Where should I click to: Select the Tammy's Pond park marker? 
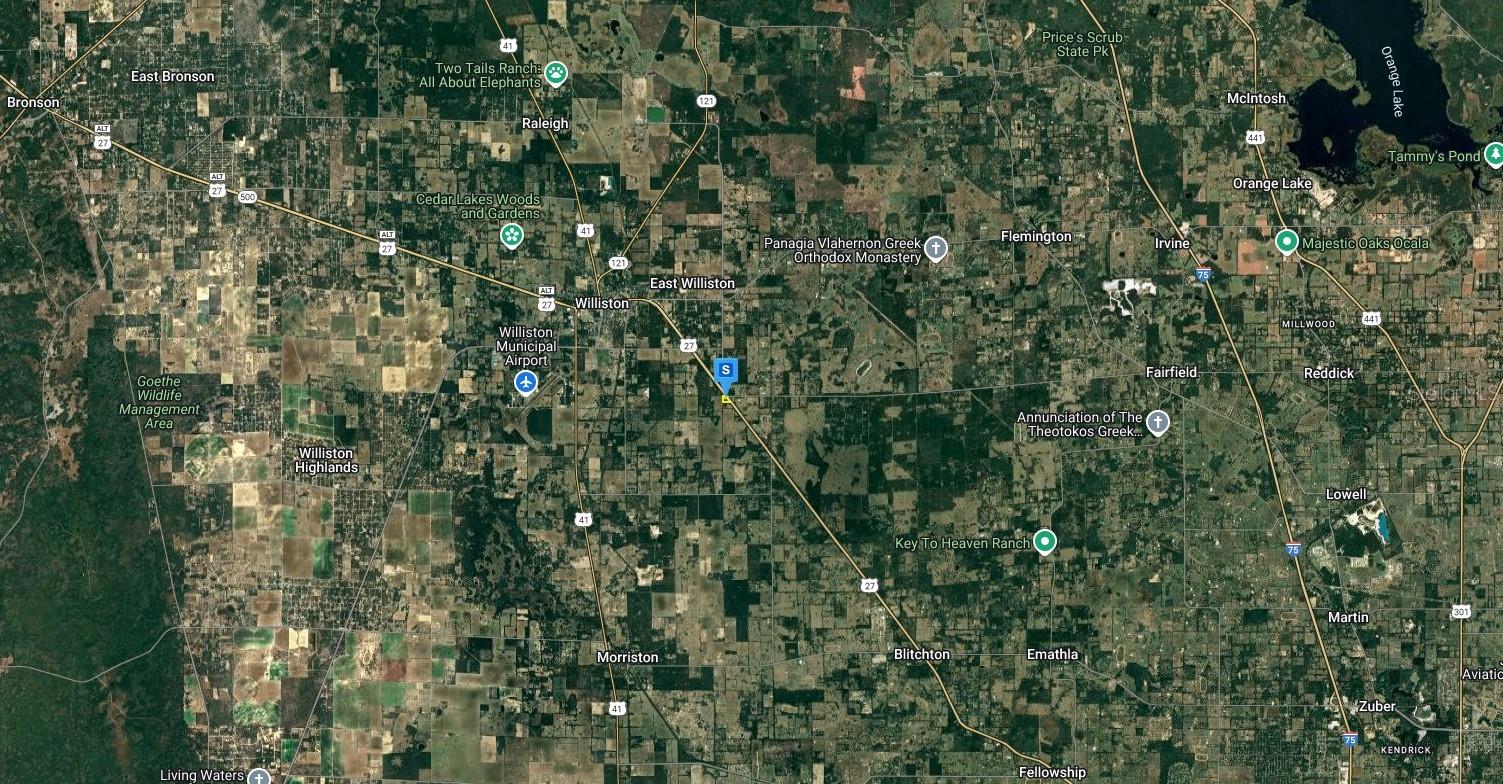pos(1494,155)
